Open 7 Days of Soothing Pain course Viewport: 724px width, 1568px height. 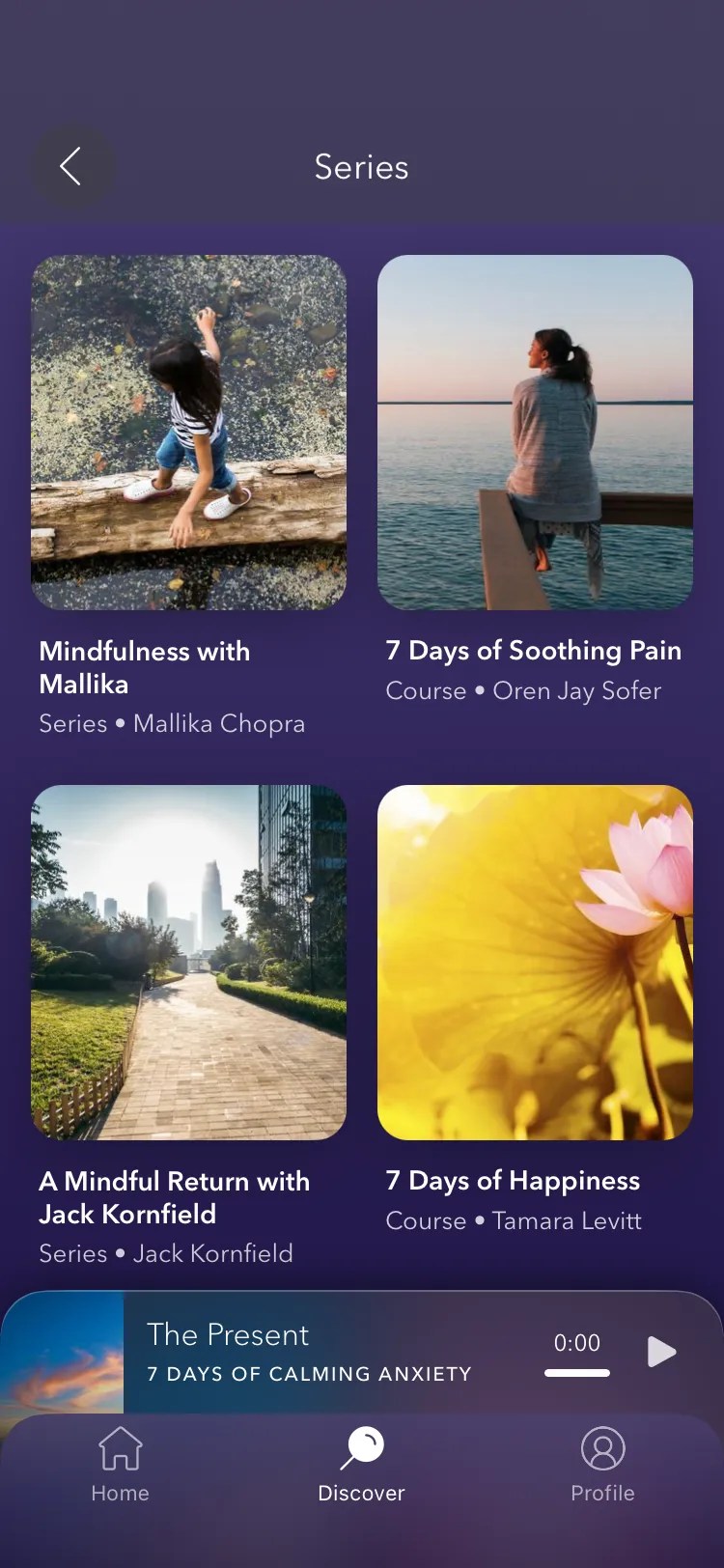tap(535, 433)
